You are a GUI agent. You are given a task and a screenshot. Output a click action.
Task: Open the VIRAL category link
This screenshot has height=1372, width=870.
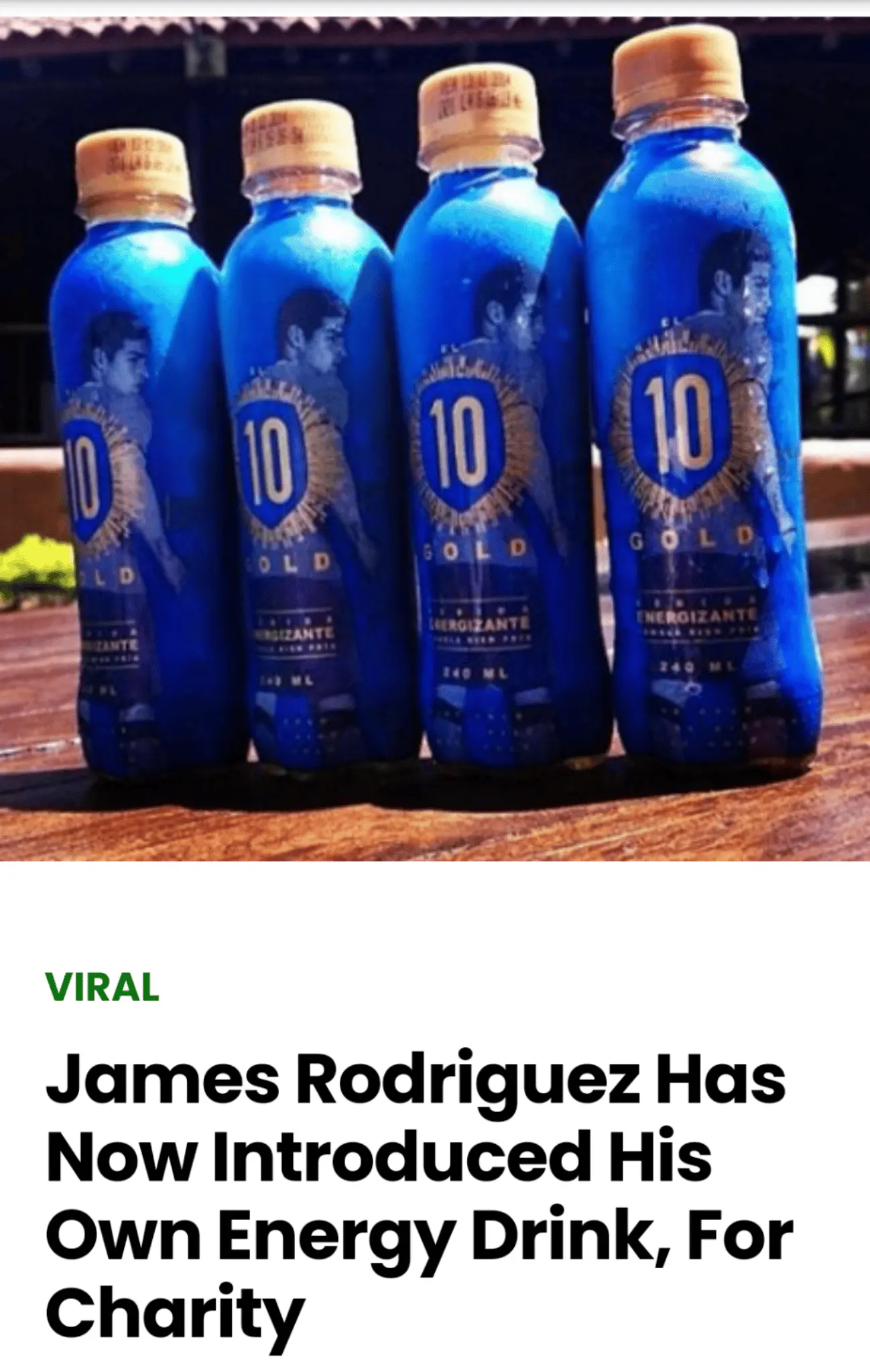pyautogui.click(x=103, y=986)
